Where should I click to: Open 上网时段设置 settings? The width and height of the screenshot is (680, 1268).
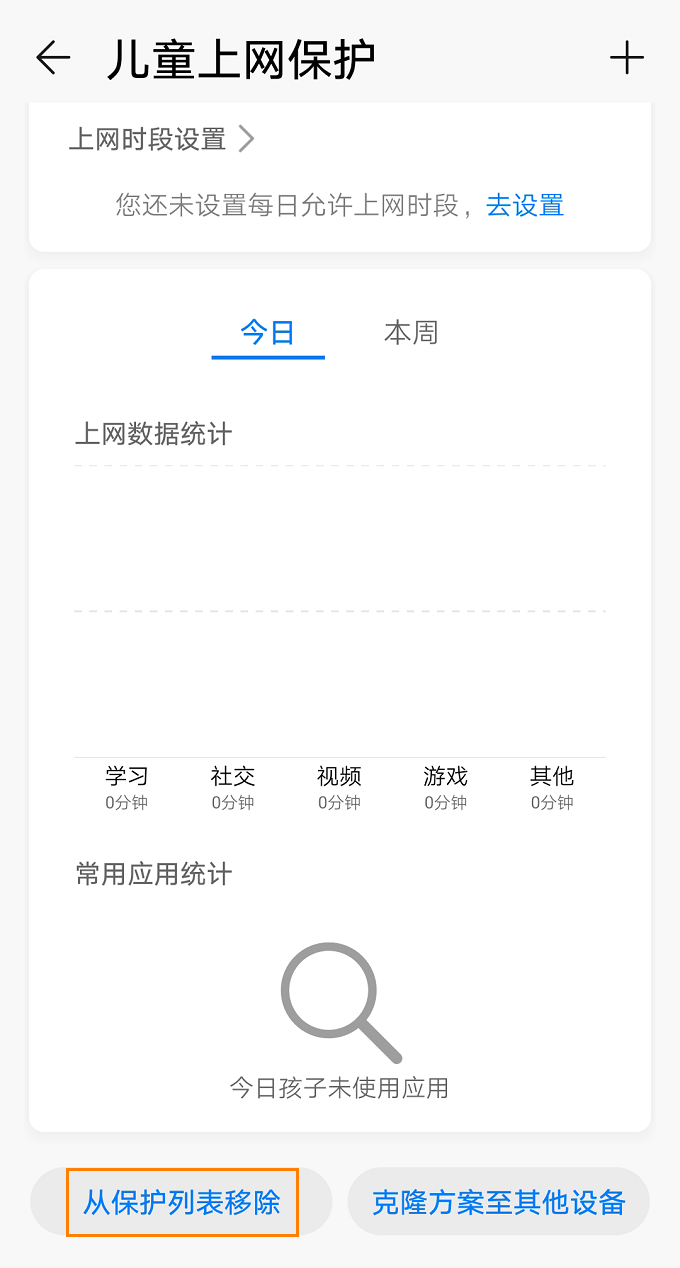pyautogui.click(x=160, y=139)
